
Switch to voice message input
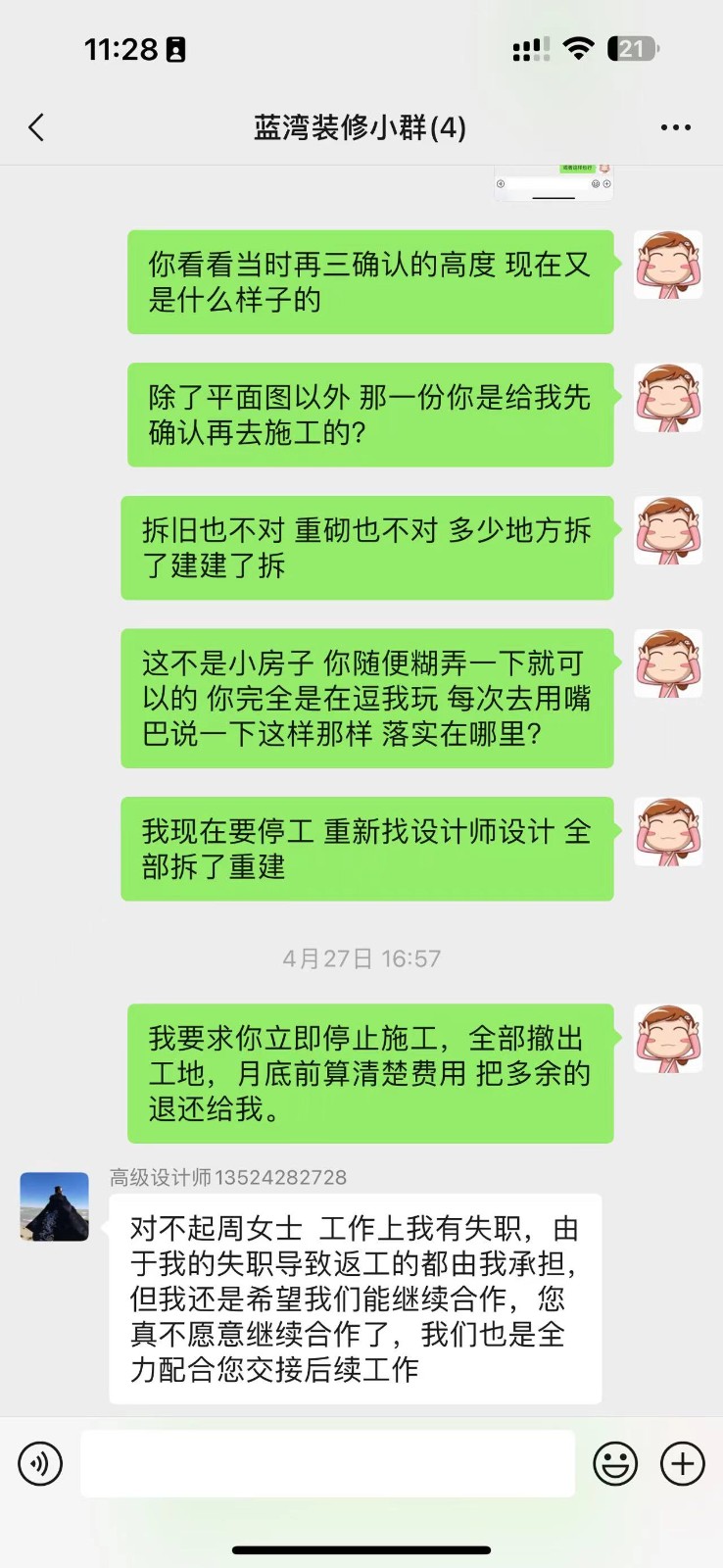coord(40,1464)
